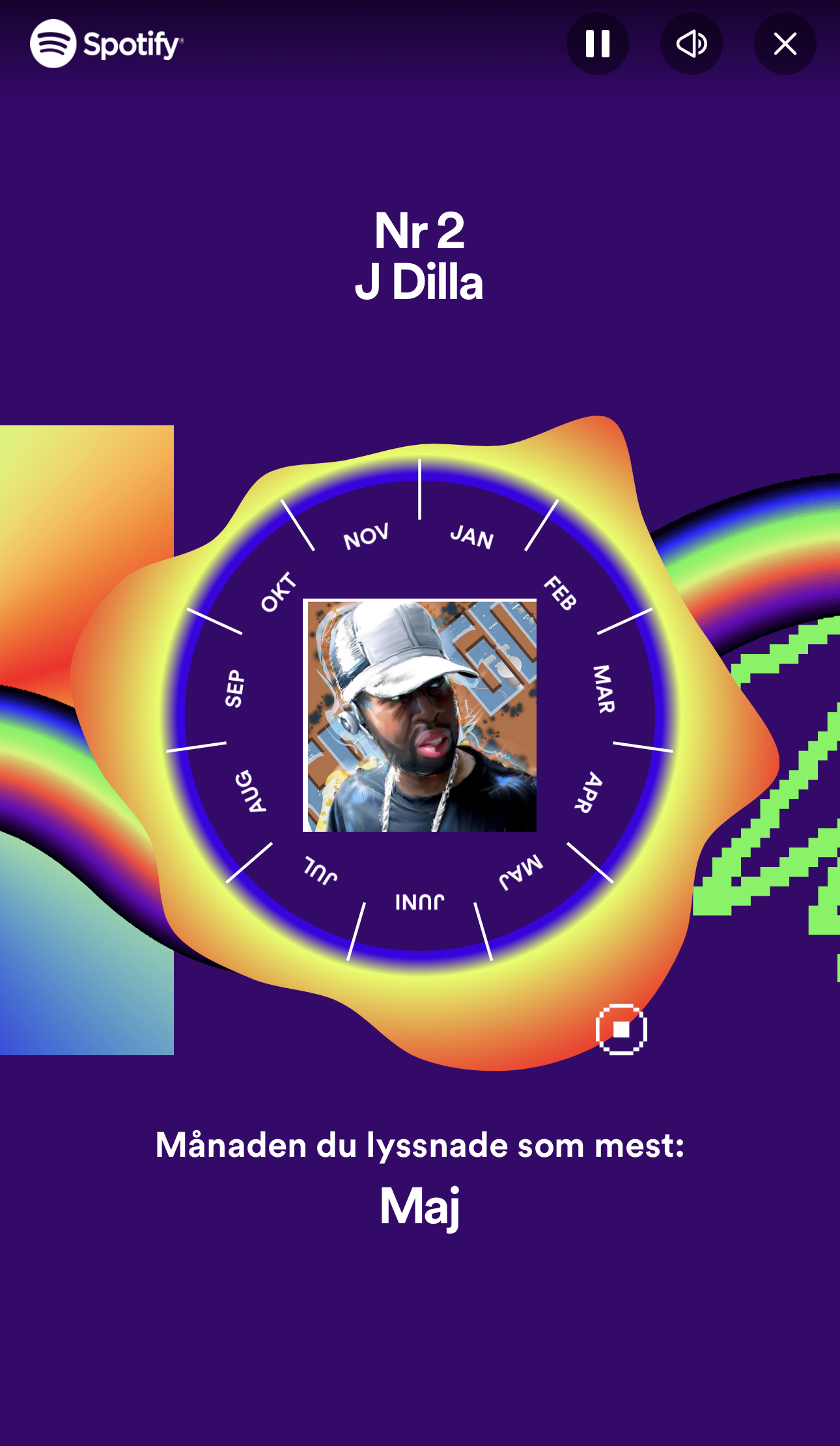Close the Spotify Wrapped story
840x1446 pixels.
(785, 44)
